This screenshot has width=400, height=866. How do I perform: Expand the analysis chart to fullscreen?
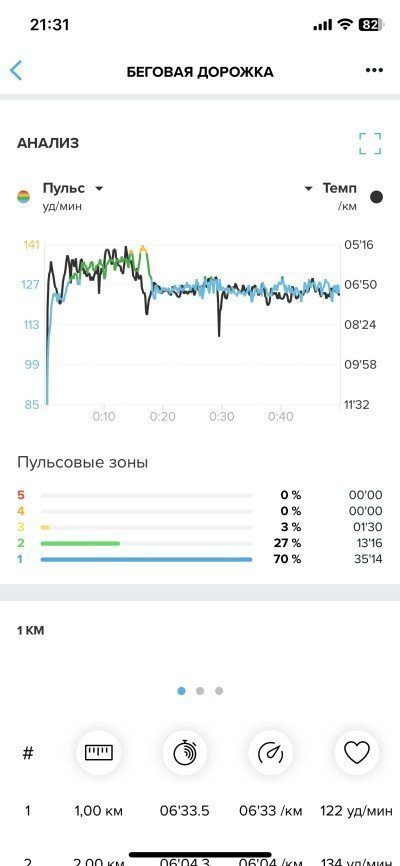click(x=370, y=144)
